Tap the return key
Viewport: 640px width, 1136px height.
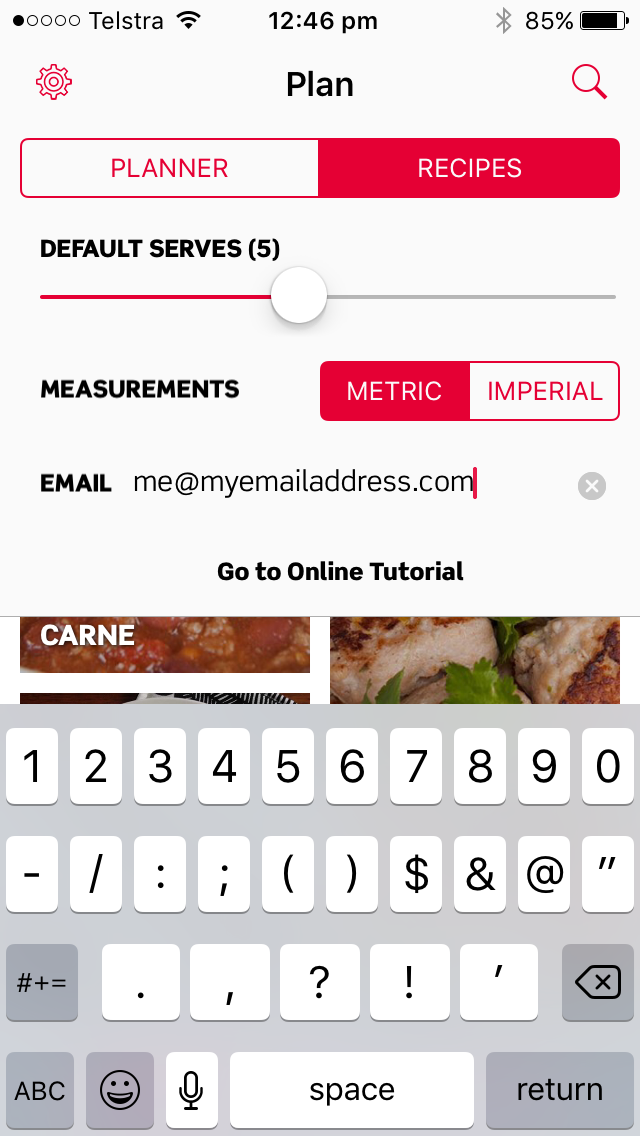pos(559,1089)
